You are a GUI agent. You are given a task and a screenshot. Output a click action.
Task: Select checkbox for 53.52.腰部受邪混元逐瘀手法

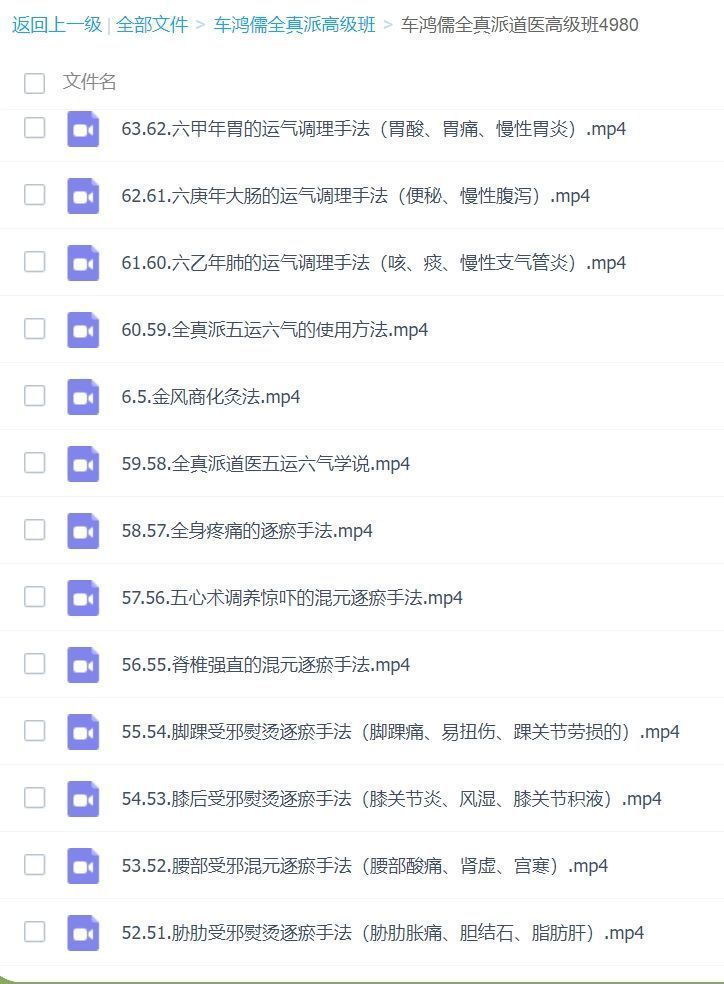coord(35,865)
